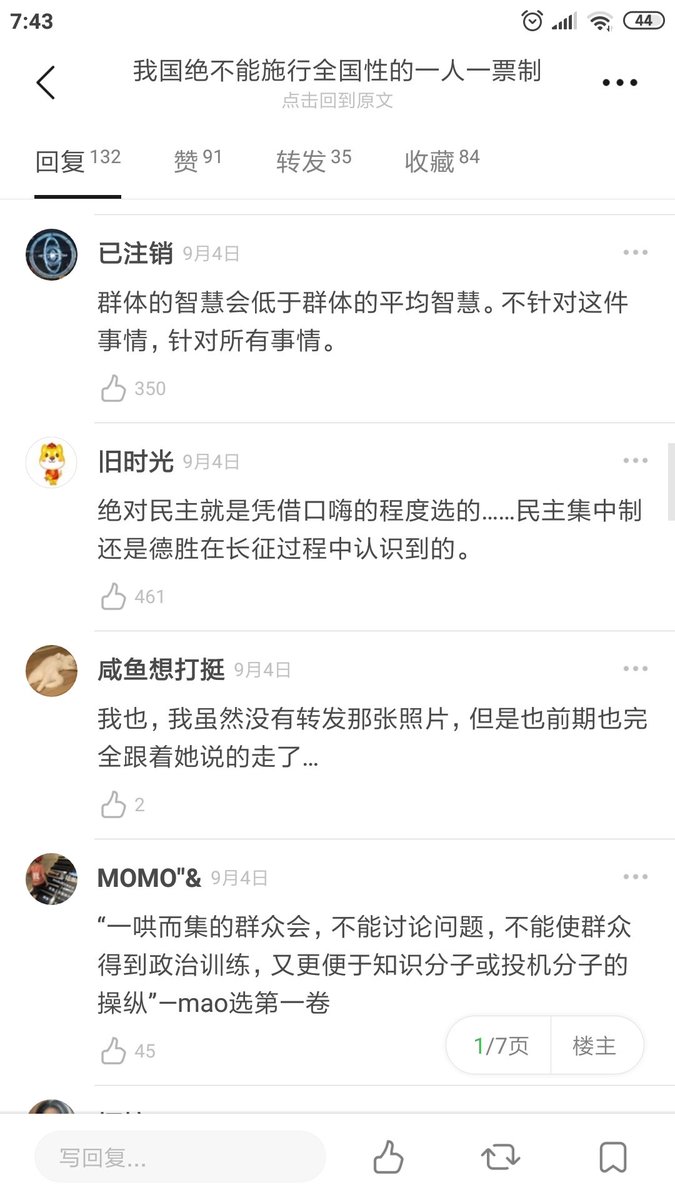Screen dimensions: 675x1200
Task: Open more options on 旧时光's comment
Action: coord(635,461)
